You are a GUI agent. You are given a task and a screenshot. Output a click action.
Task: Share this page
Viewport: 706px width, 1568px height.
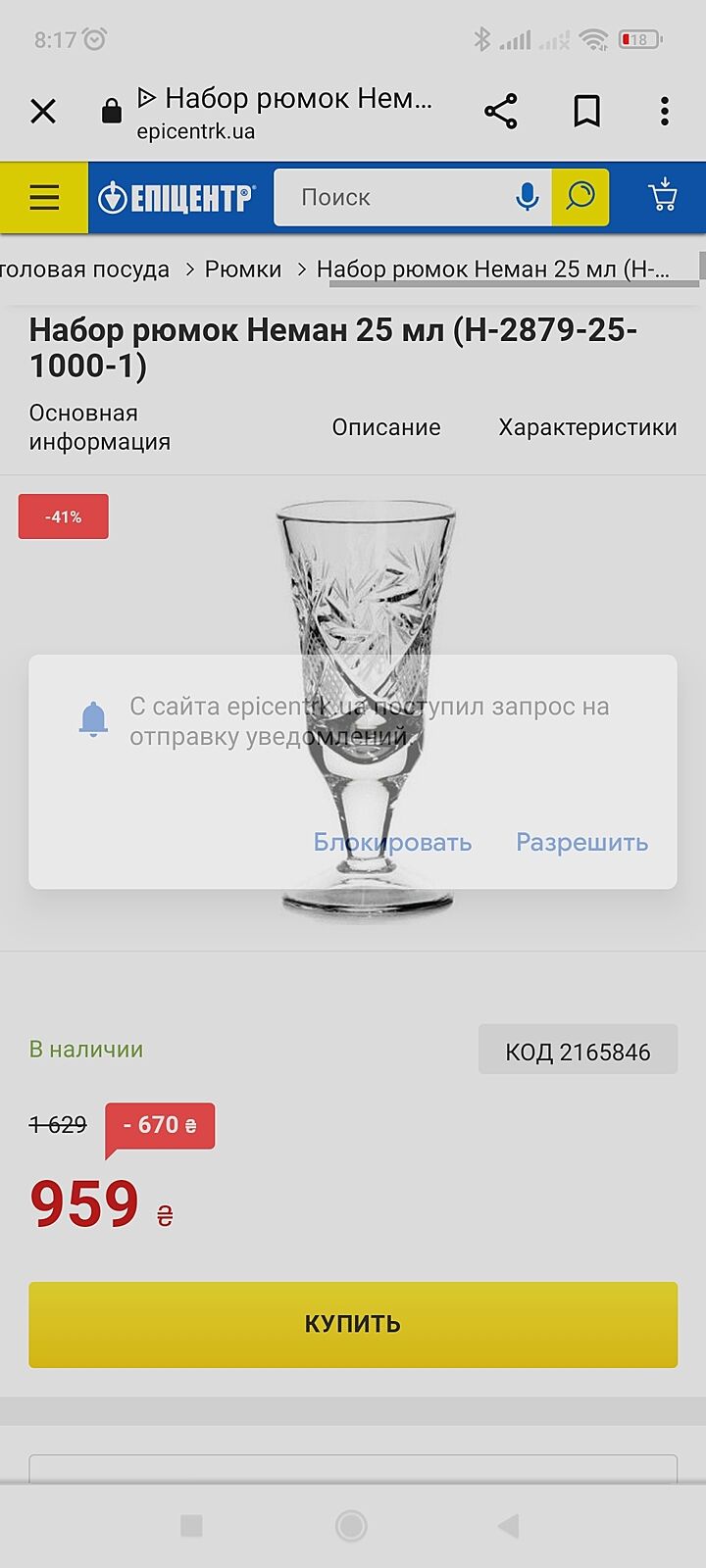[x=501, y=112]
